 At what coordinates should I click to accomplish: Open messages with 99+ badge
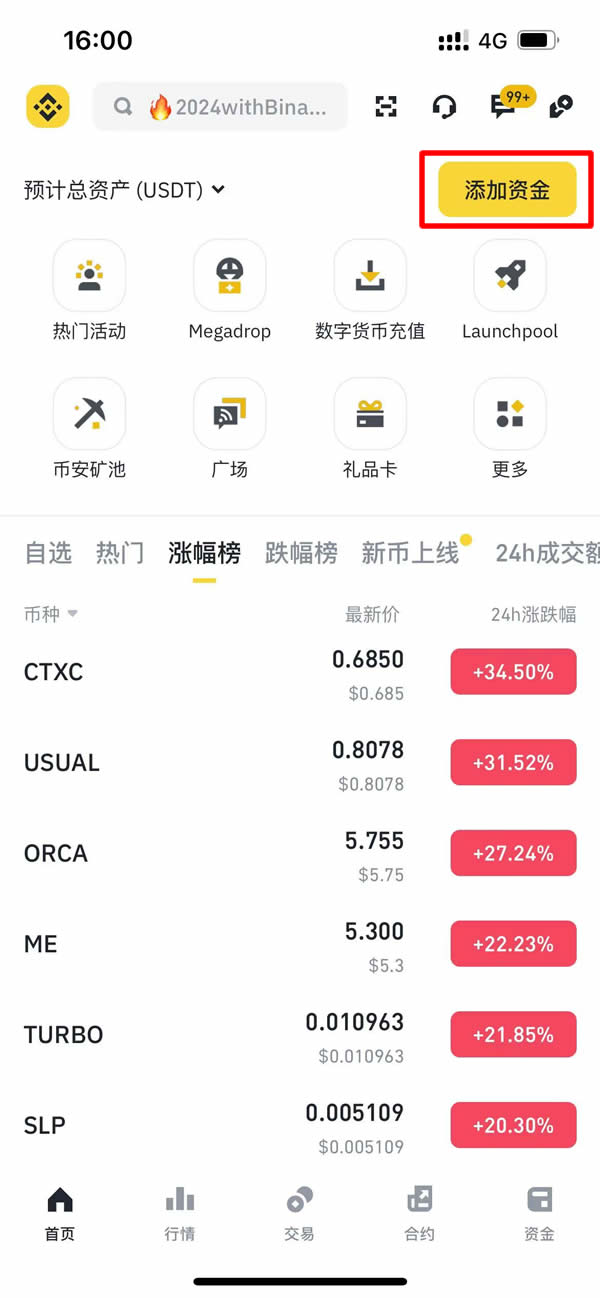[x=504, y=107]
